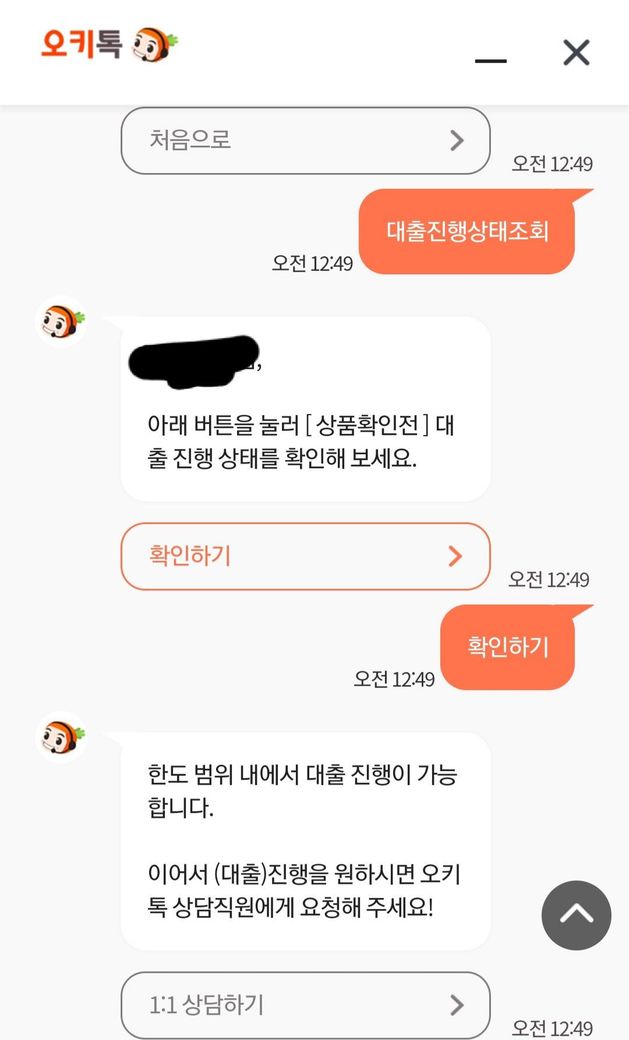Close the 오키톡 chat window
Screen dimensions: 629x1040
coord(576,52)
